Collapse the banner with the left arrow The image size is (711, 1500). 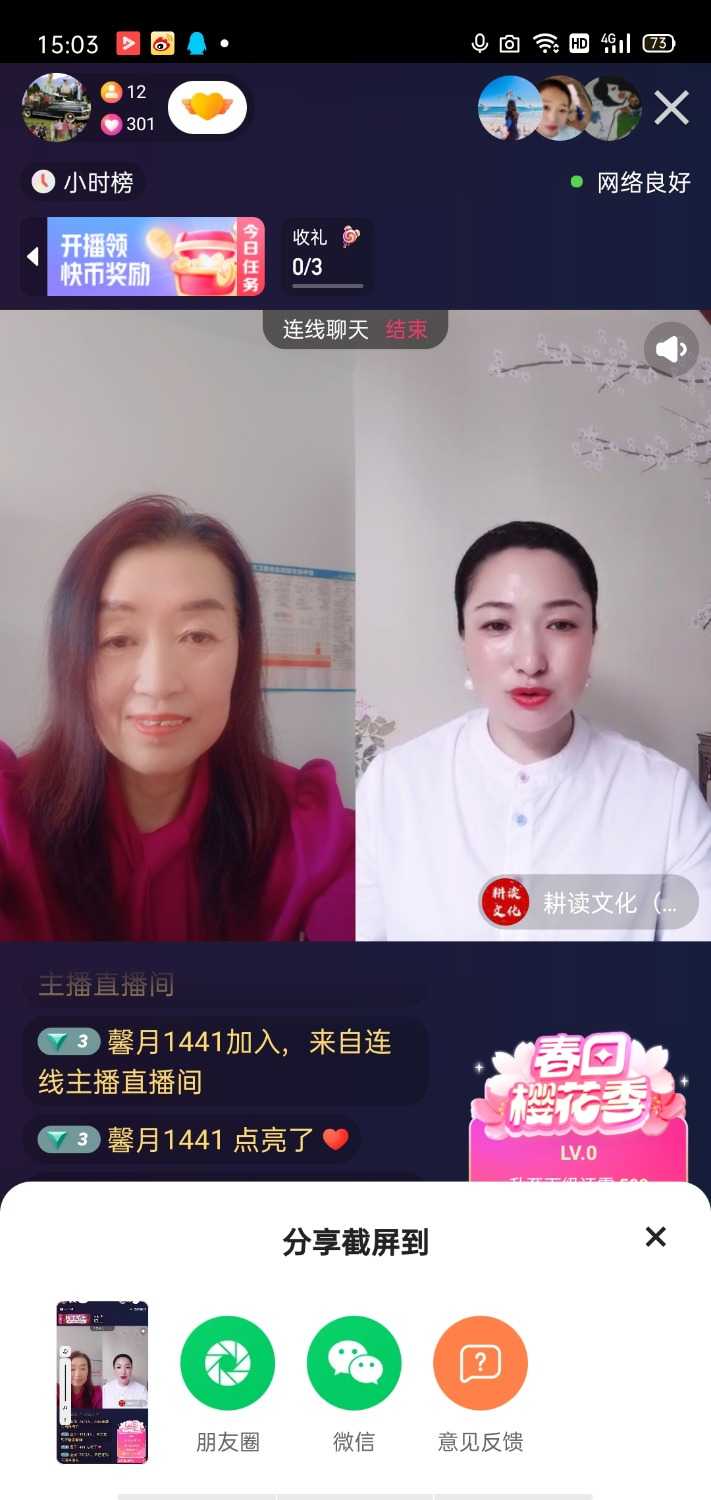pos(33,257)
